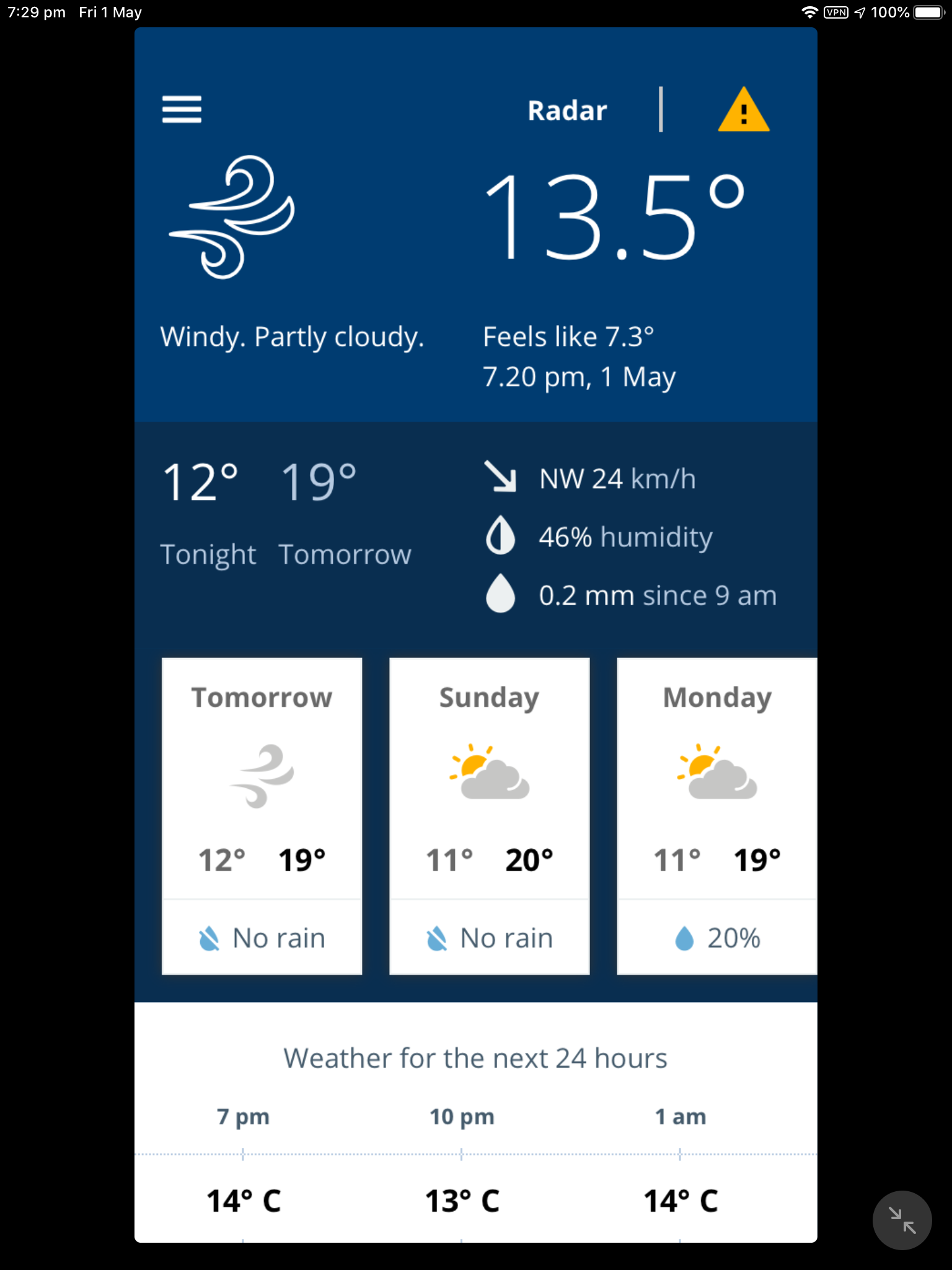Open Sunday's forecast card

click(x=489, y=815)
